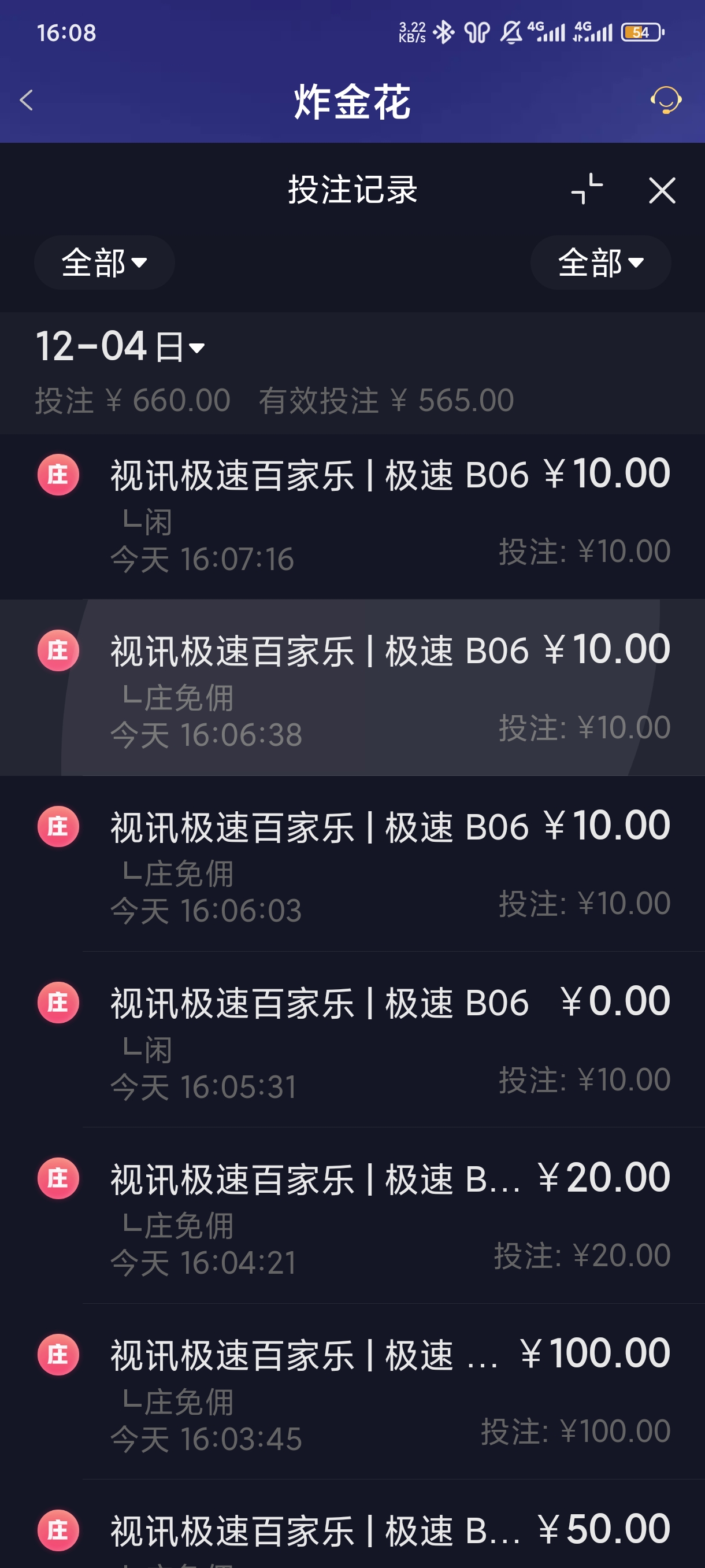Click the 庄 badge on the ¥100.00 record
The image size is (705, 1568).
[x=58, y=1353]
